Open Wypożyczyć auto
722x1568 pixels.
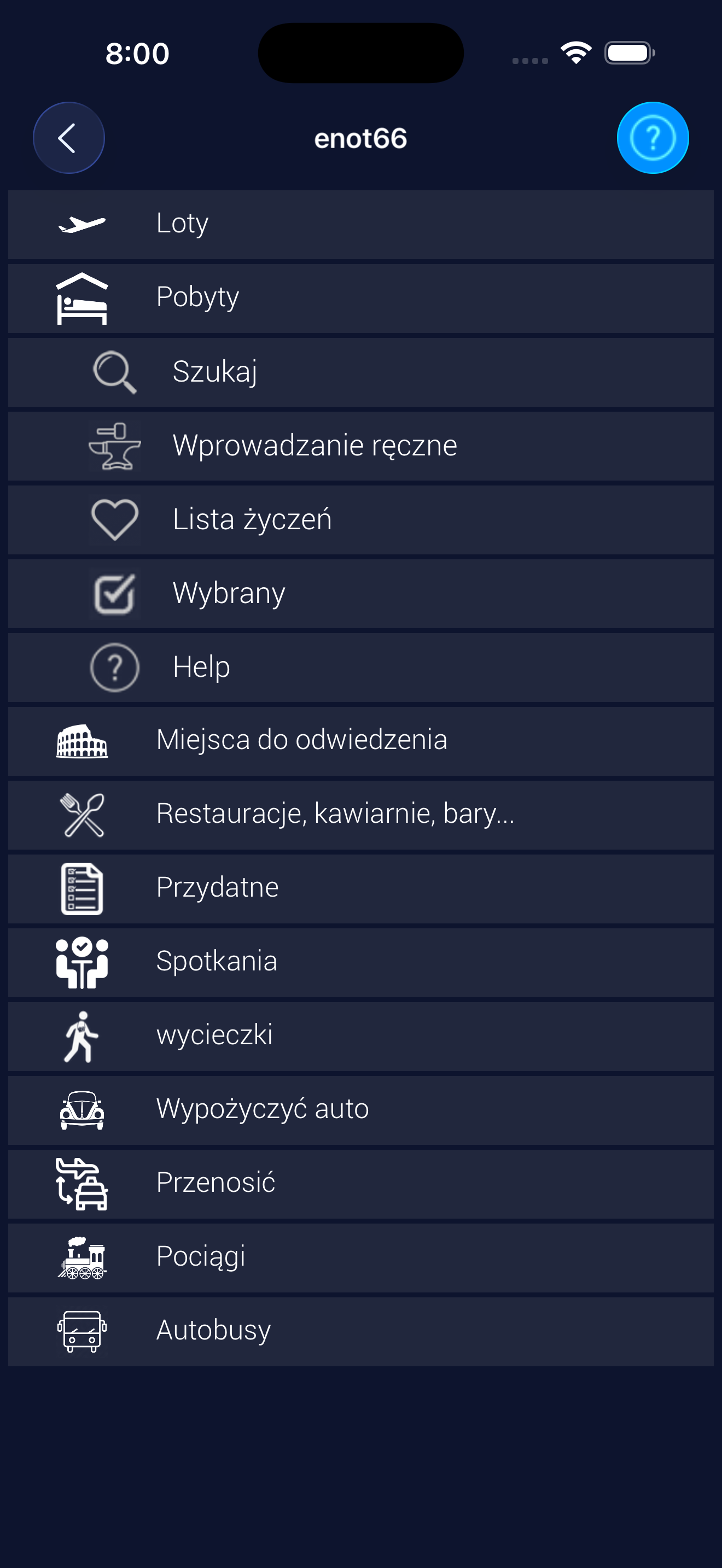360,1110
